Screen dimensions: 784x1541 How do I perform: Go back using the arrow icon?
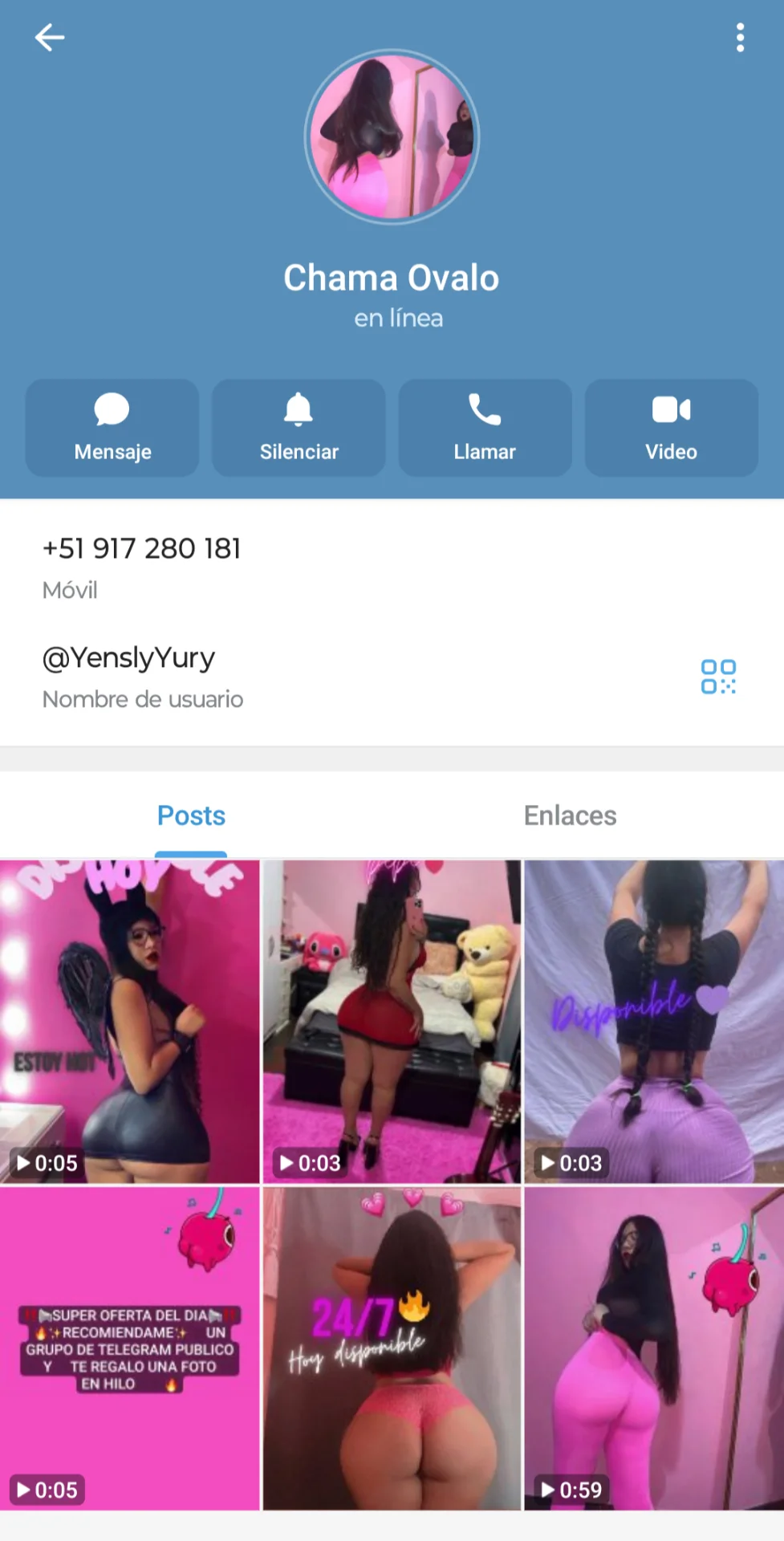pyautogui.click(x=50, y=38)
